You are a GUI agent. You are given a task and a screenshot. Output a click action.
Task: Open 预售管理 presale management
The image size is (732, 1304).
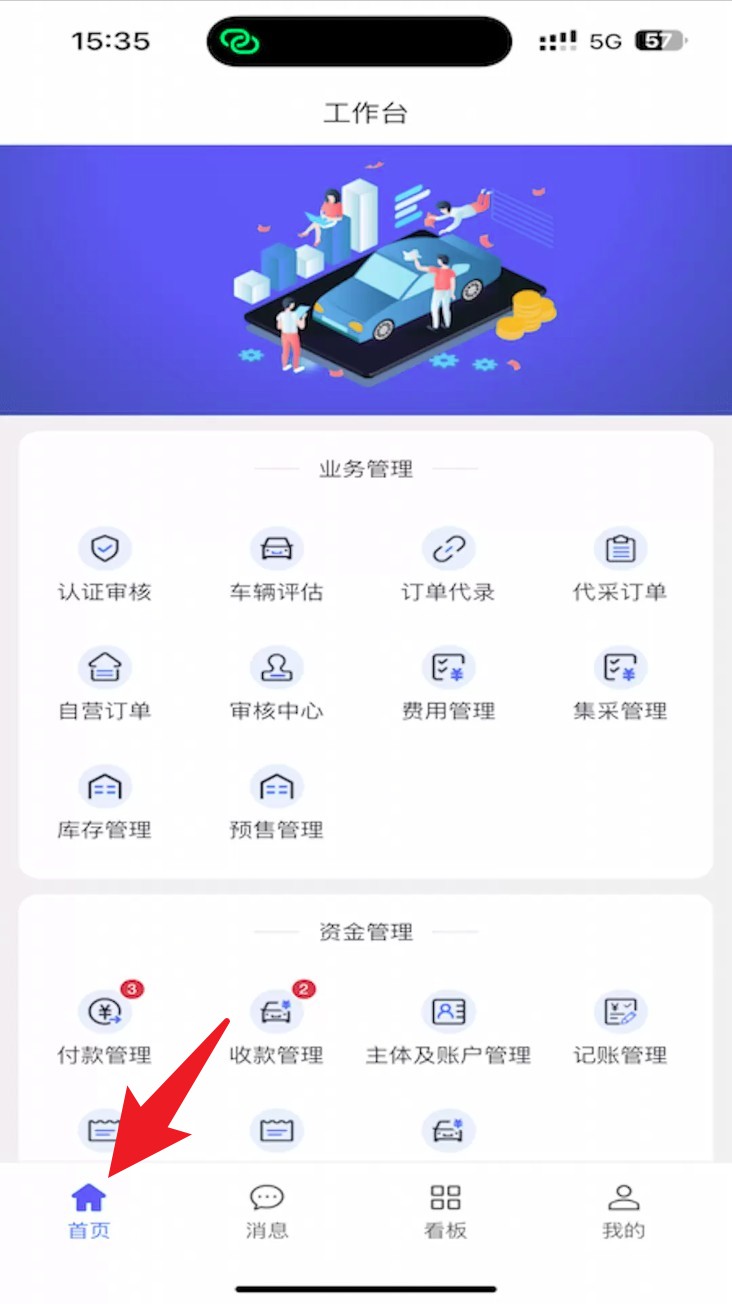(x=276, y=803)
